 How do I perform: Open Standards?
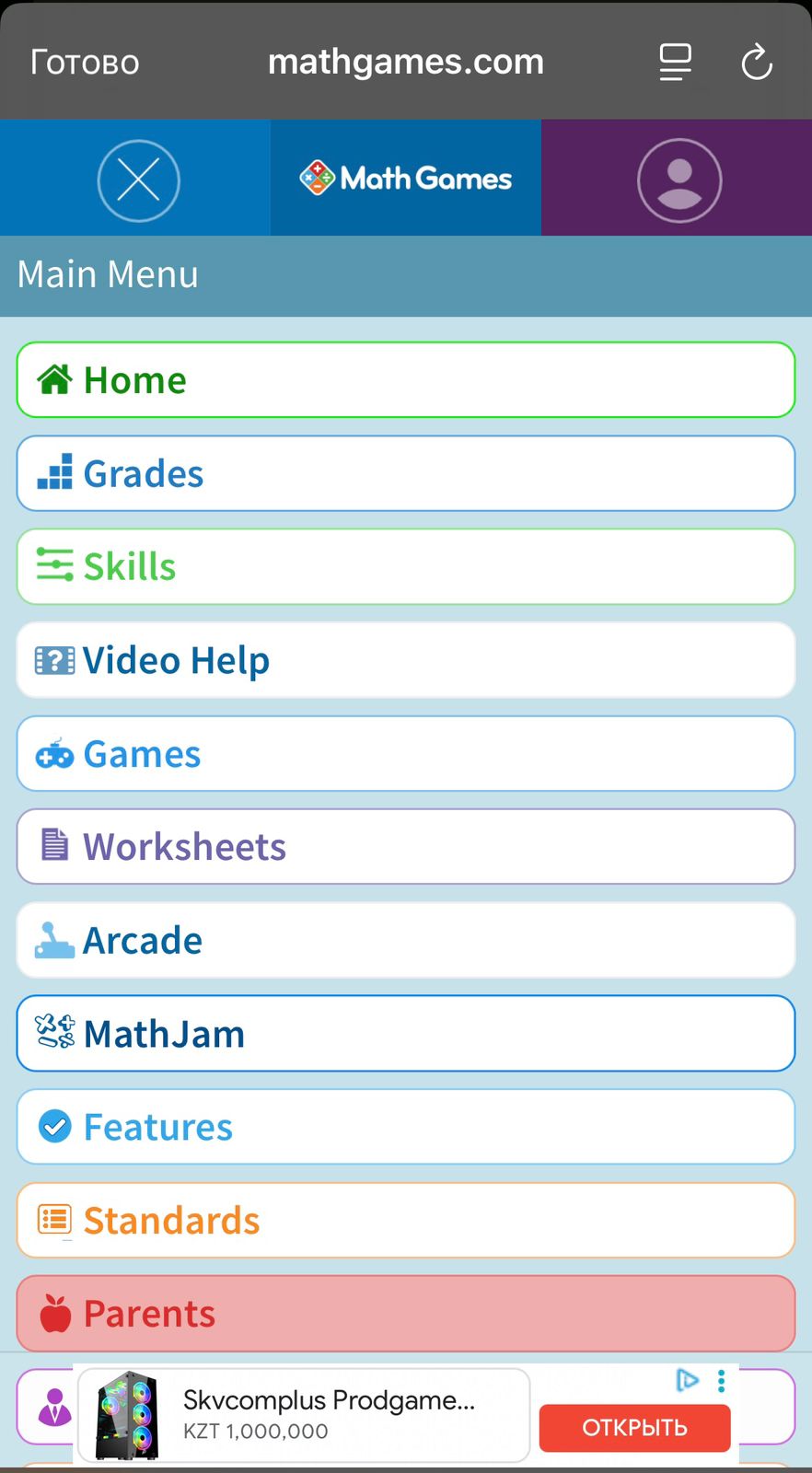pos(405,1220)
